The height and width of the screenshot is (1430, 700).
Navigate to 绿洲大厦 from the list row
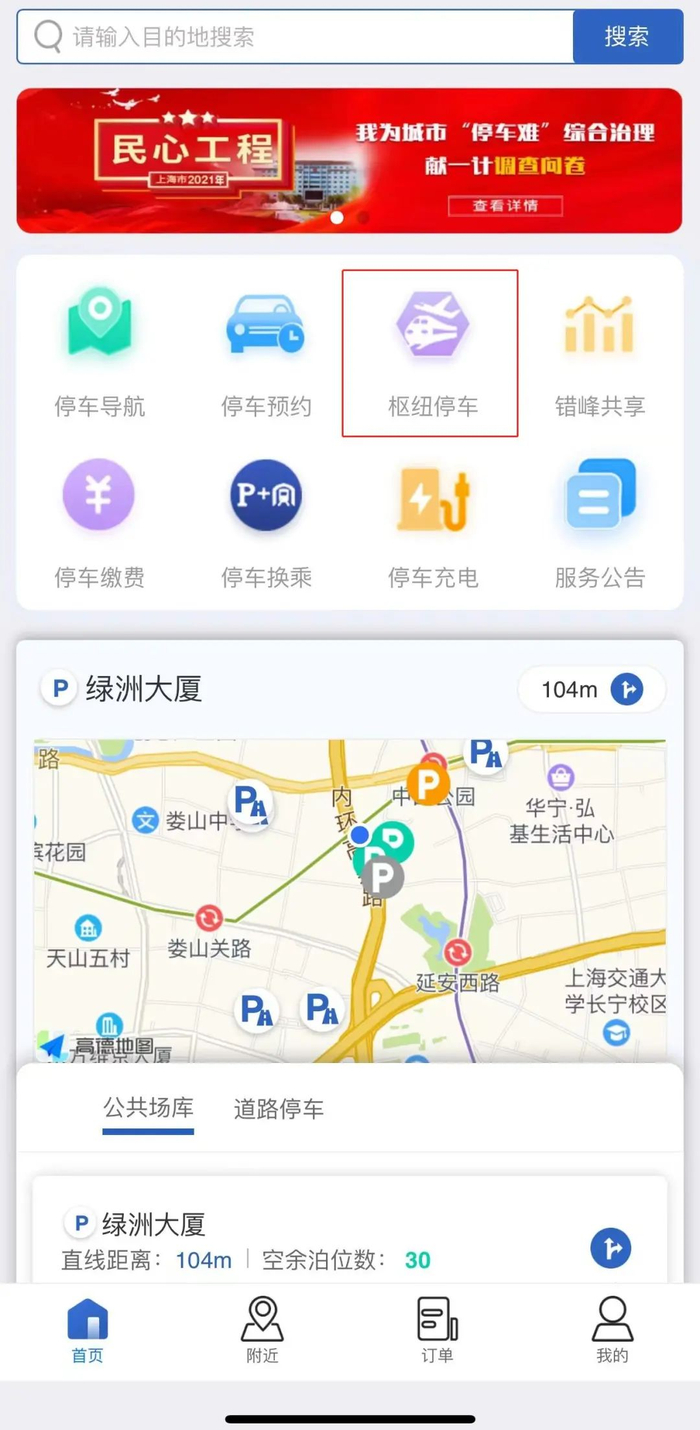611,1248
